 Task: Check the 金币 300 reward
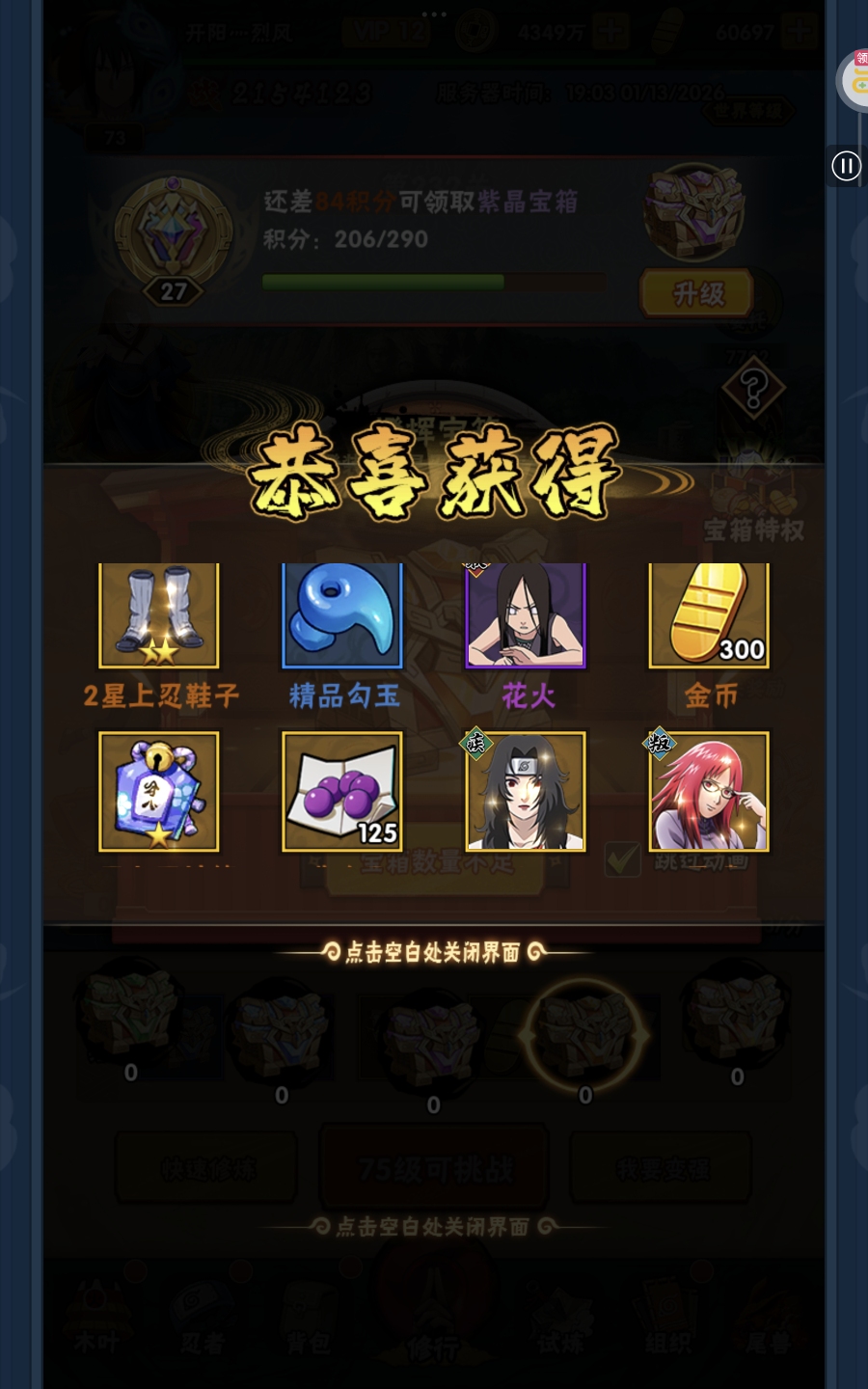709,615
